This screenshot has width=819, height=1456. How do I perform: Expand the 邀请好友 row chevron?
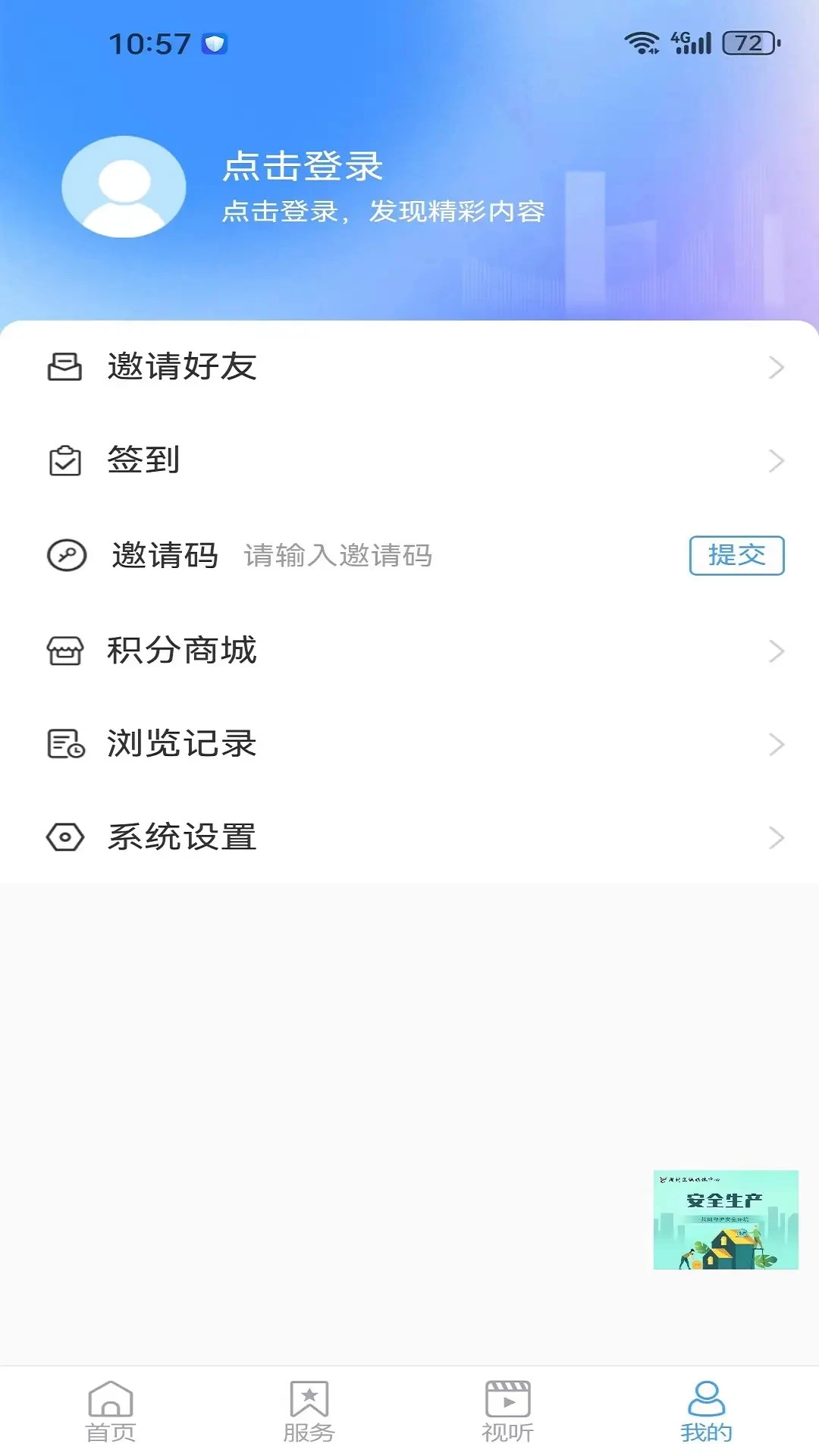(775, 367)
